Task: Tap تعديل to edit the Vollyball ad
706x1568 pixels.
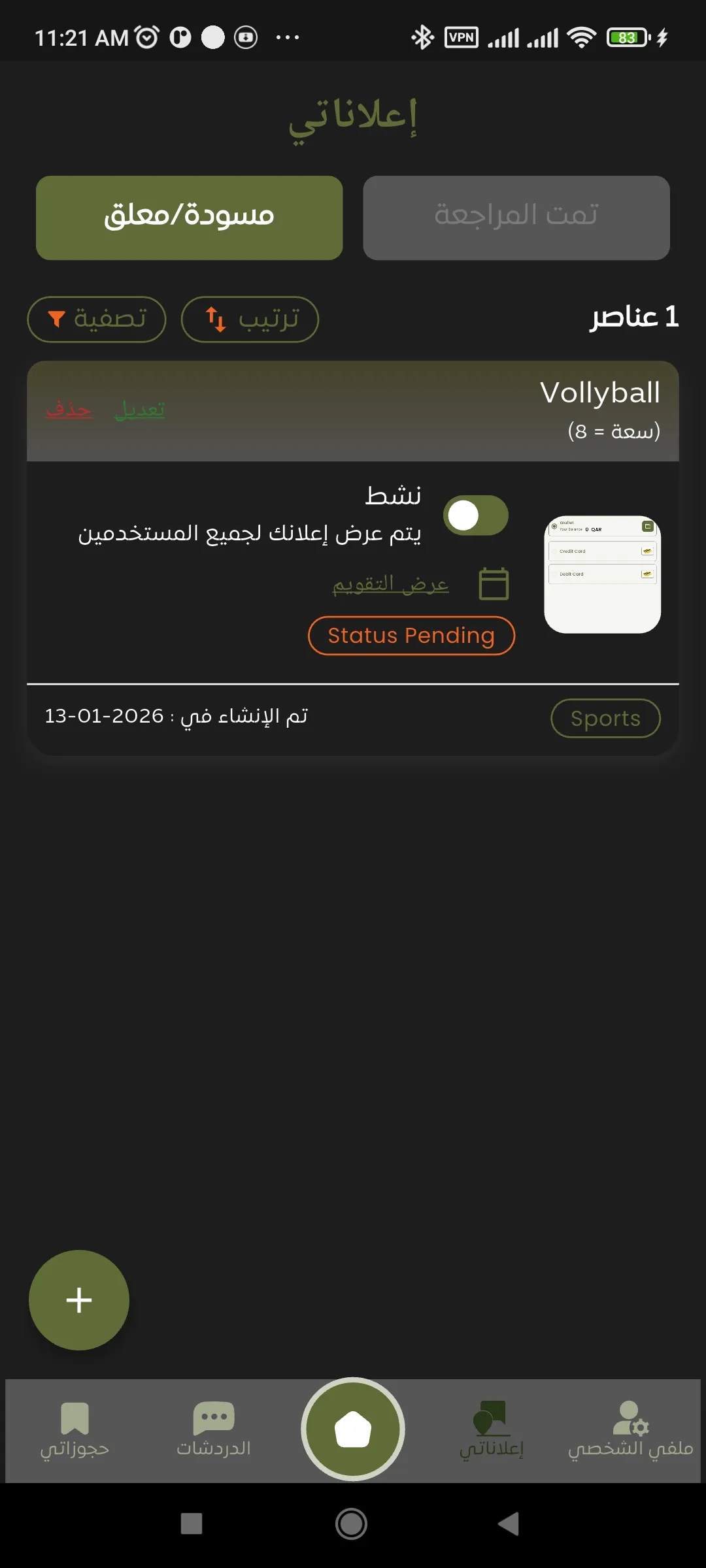Action: (139, 410)
